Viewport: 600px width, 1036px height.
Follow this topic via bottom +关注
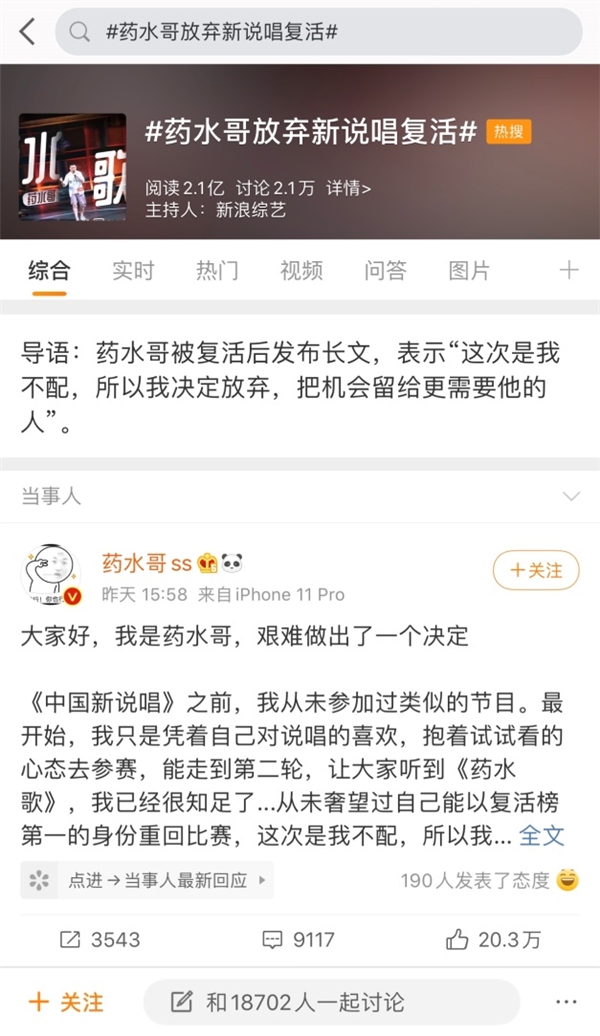[66, 1001]
